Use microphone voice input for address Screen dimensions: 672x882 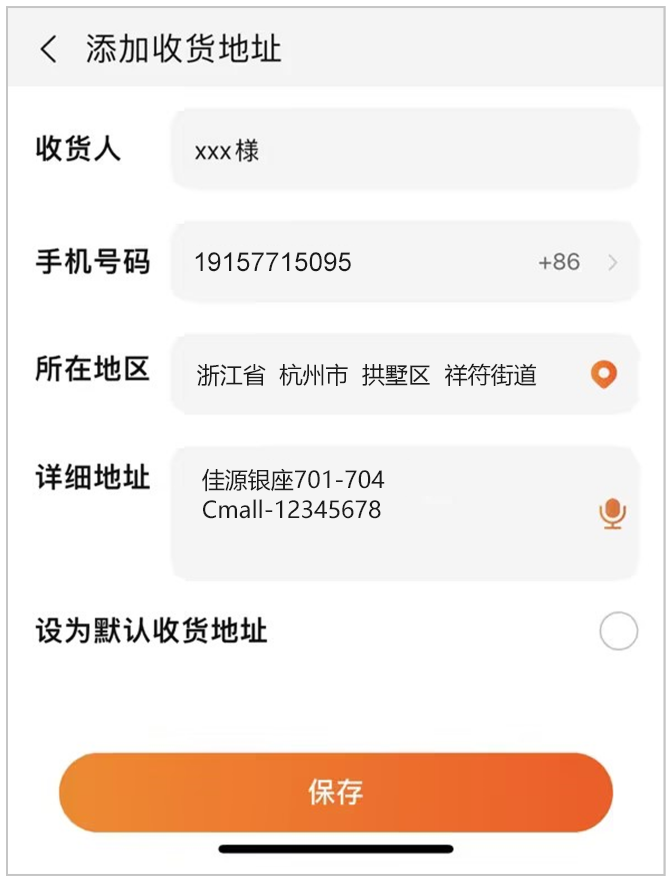(x=612, y=514)
